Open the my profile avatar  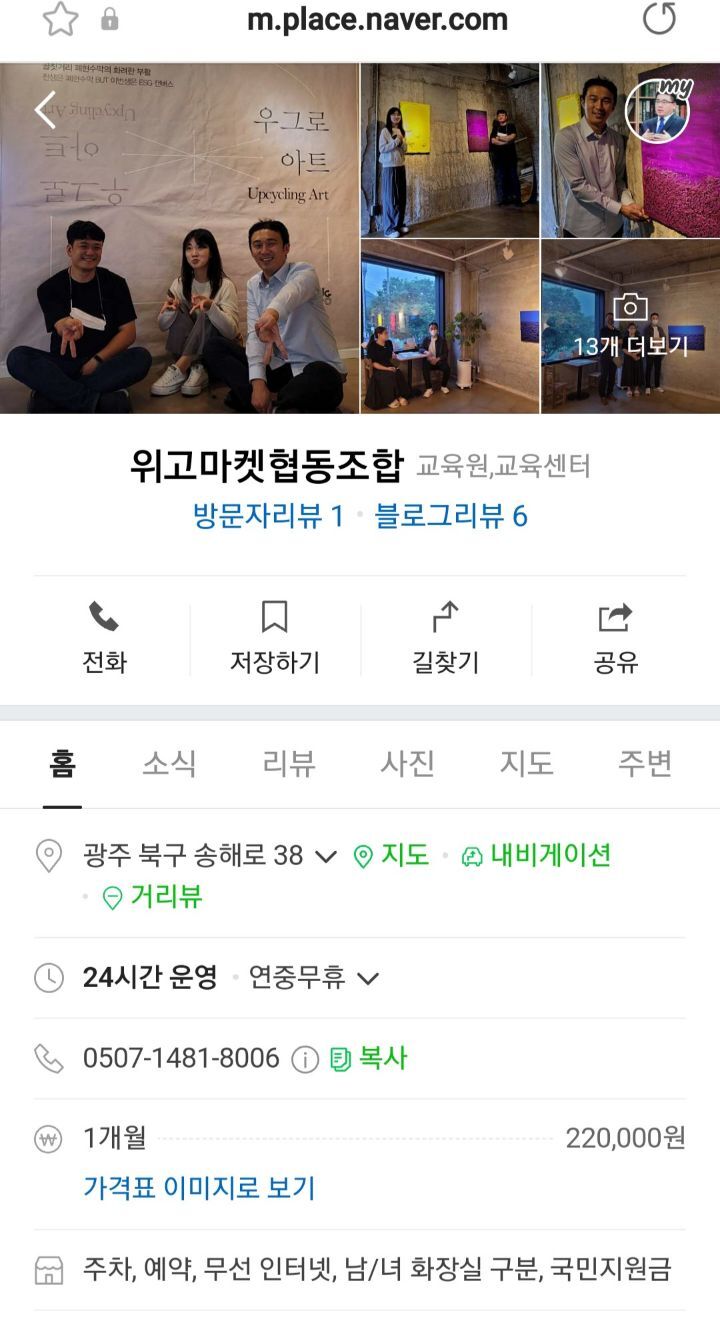657,110
